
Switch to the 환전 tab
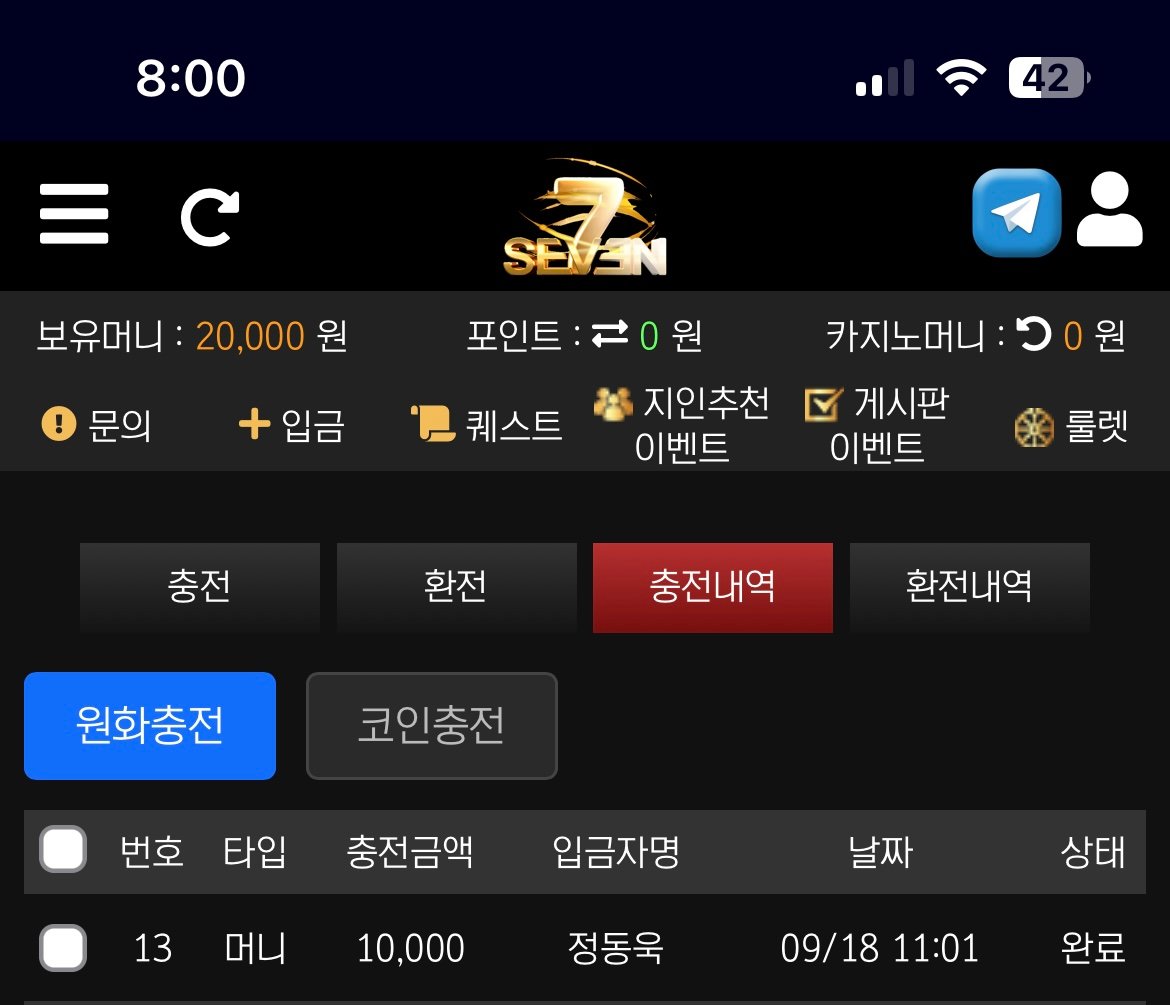456,587
